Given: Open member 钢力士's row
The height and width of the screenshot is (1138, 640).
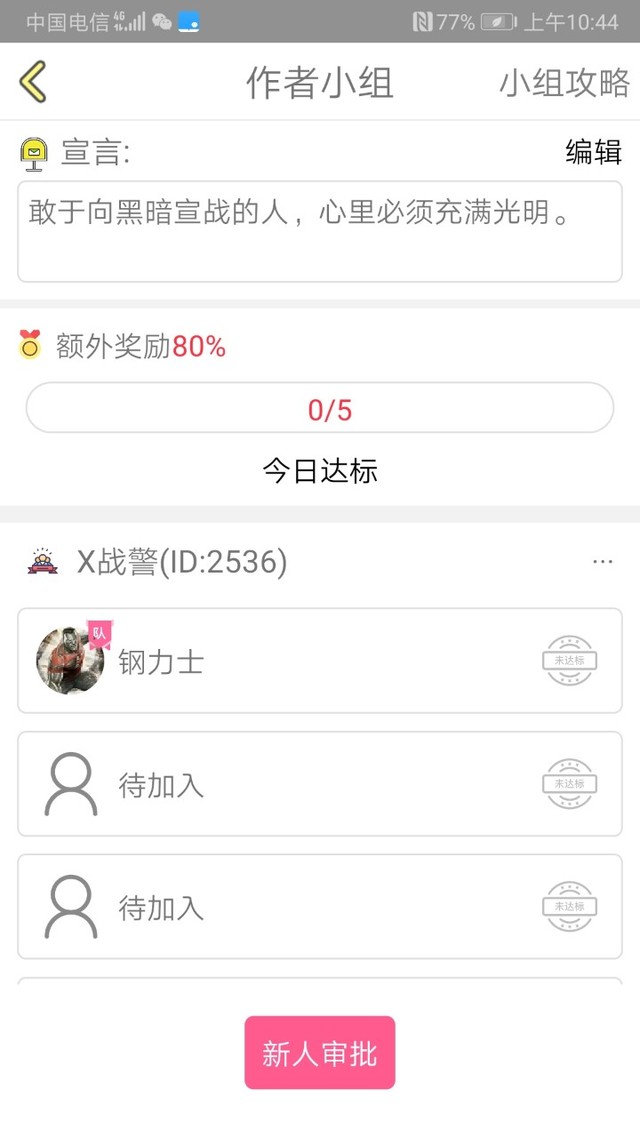Looking at the screenshot, I should 320,660.
